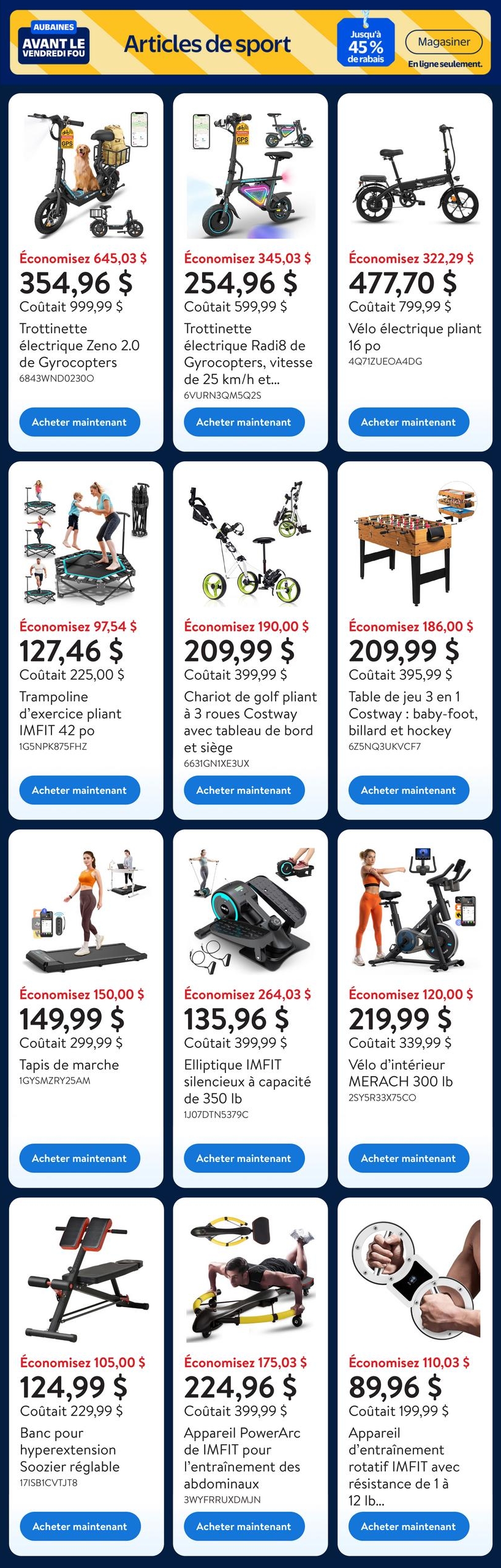The width and height of the screenshot is (501, 1568).
Task: Buy the Costway folding golf cart
Action: [x=244, y=790]
